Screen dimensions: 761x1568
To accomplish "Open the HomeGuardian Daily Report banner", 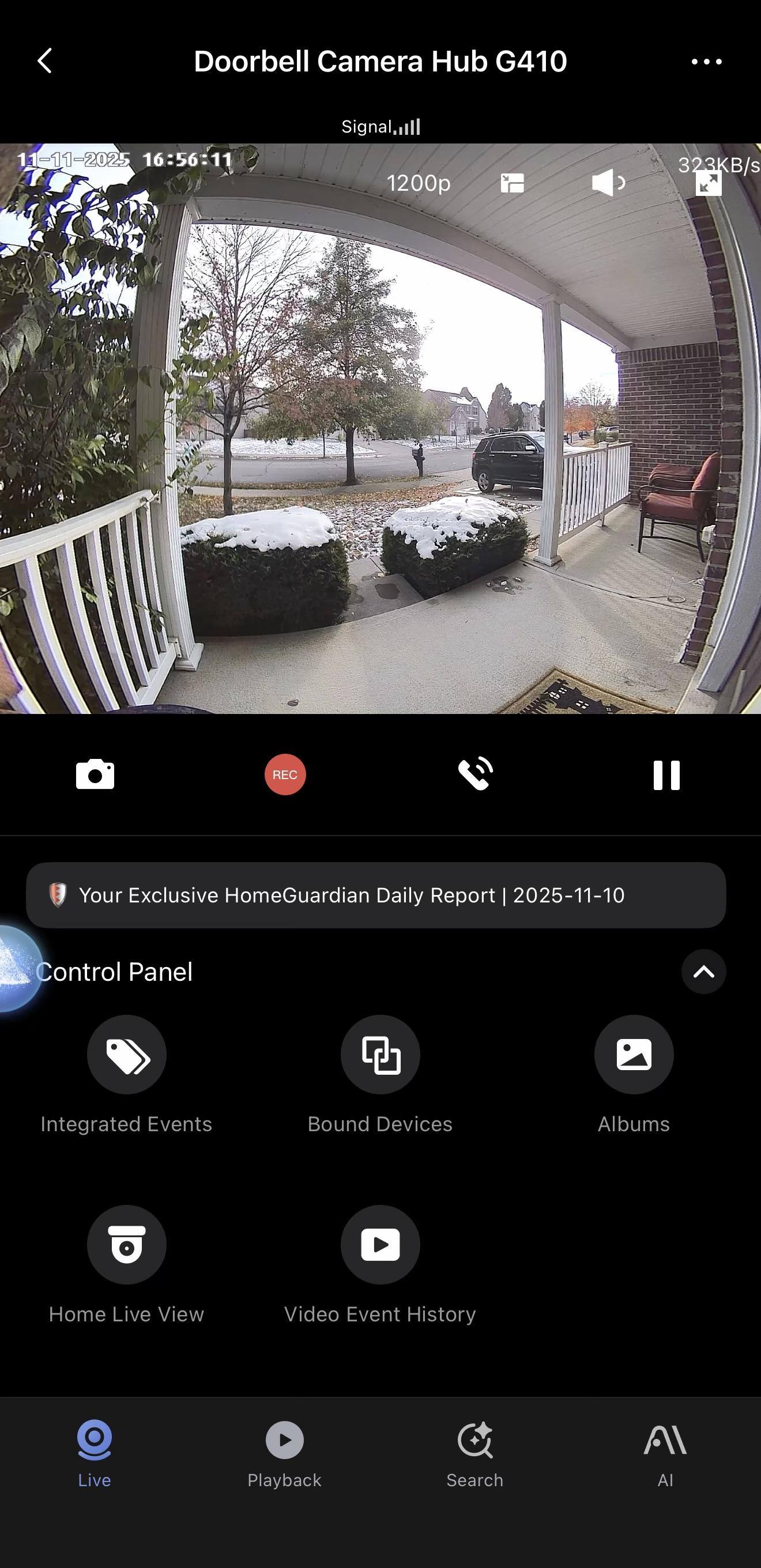I will 376,895.
